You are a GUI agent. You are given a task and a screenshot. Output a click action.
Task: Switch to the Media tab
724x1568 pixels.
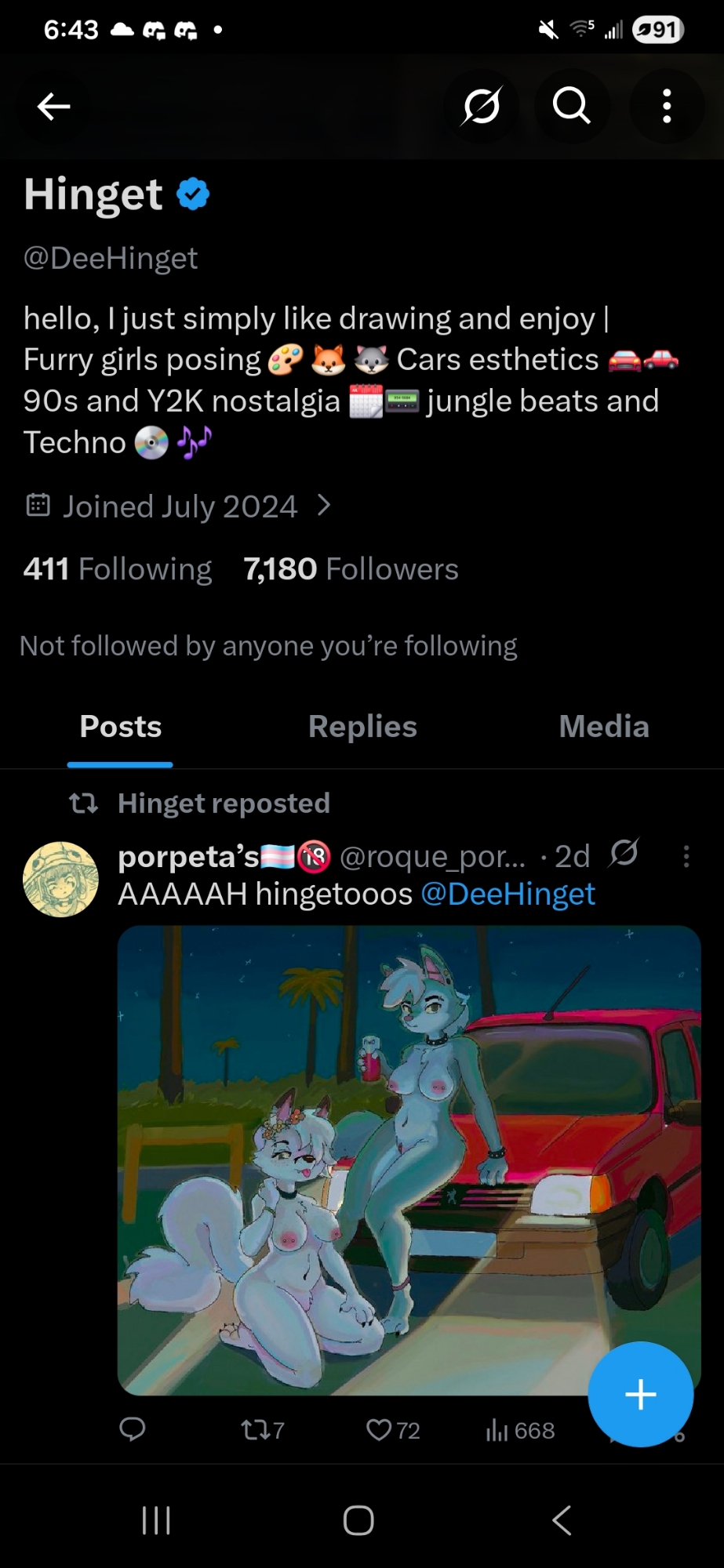point(603,727)
